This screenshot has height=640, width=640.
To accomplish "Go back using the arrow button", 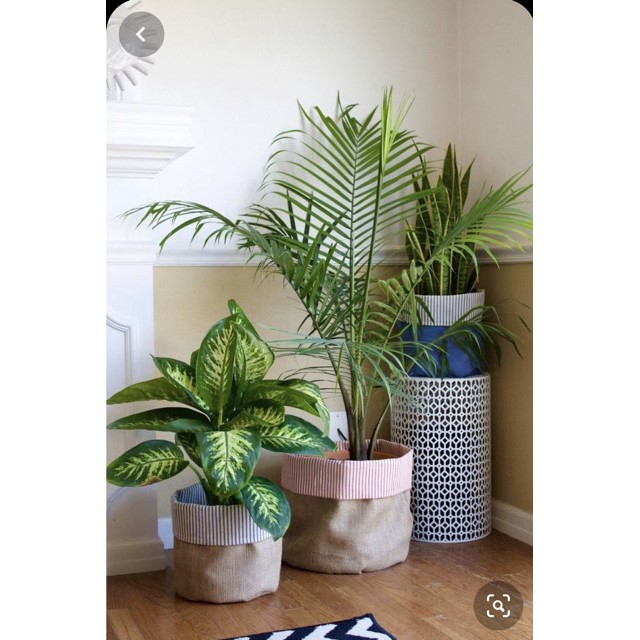I will [141, 35].
